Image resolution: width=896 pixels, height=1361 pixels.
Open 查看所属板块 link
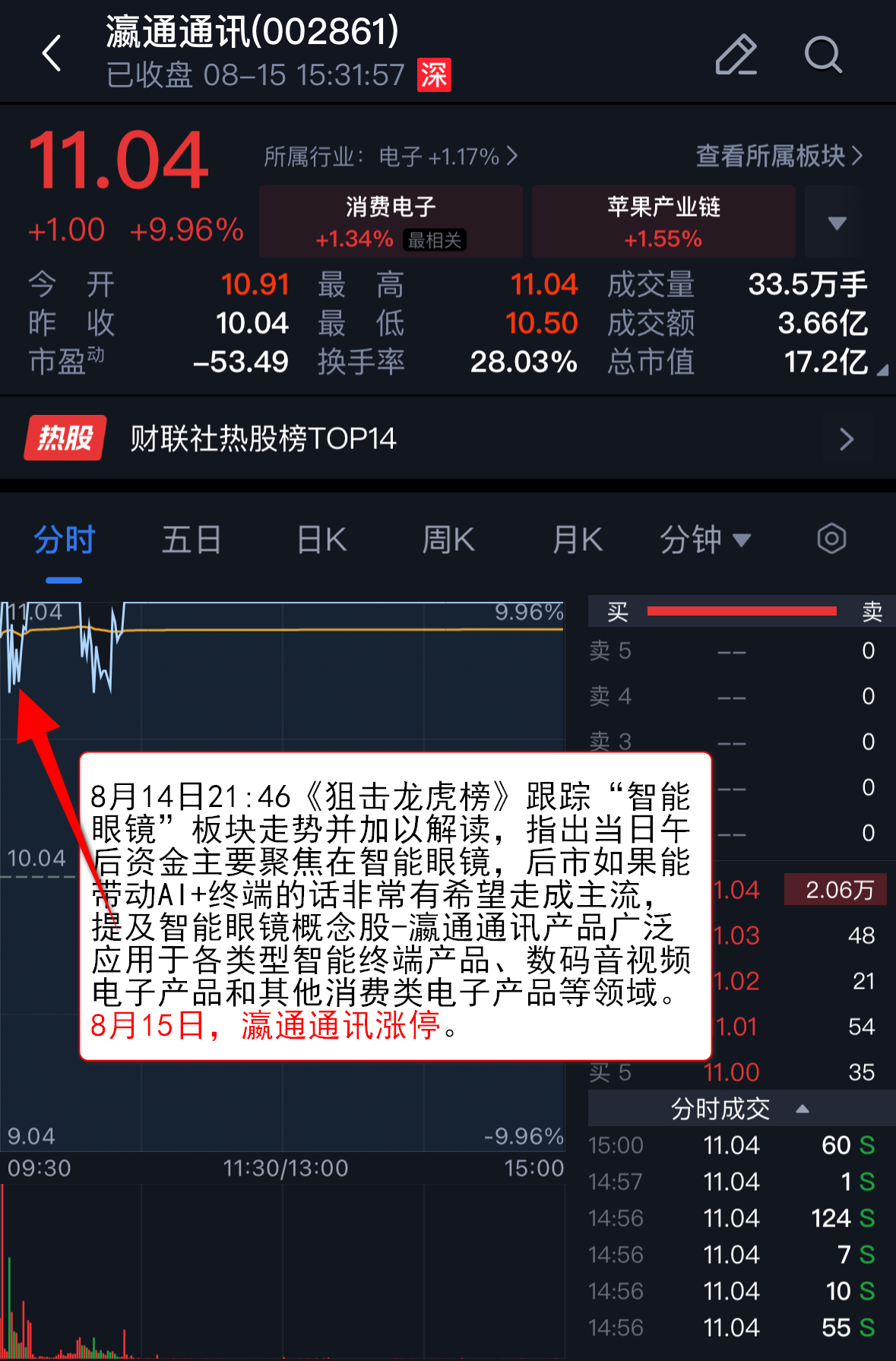(x=779, y=156)
